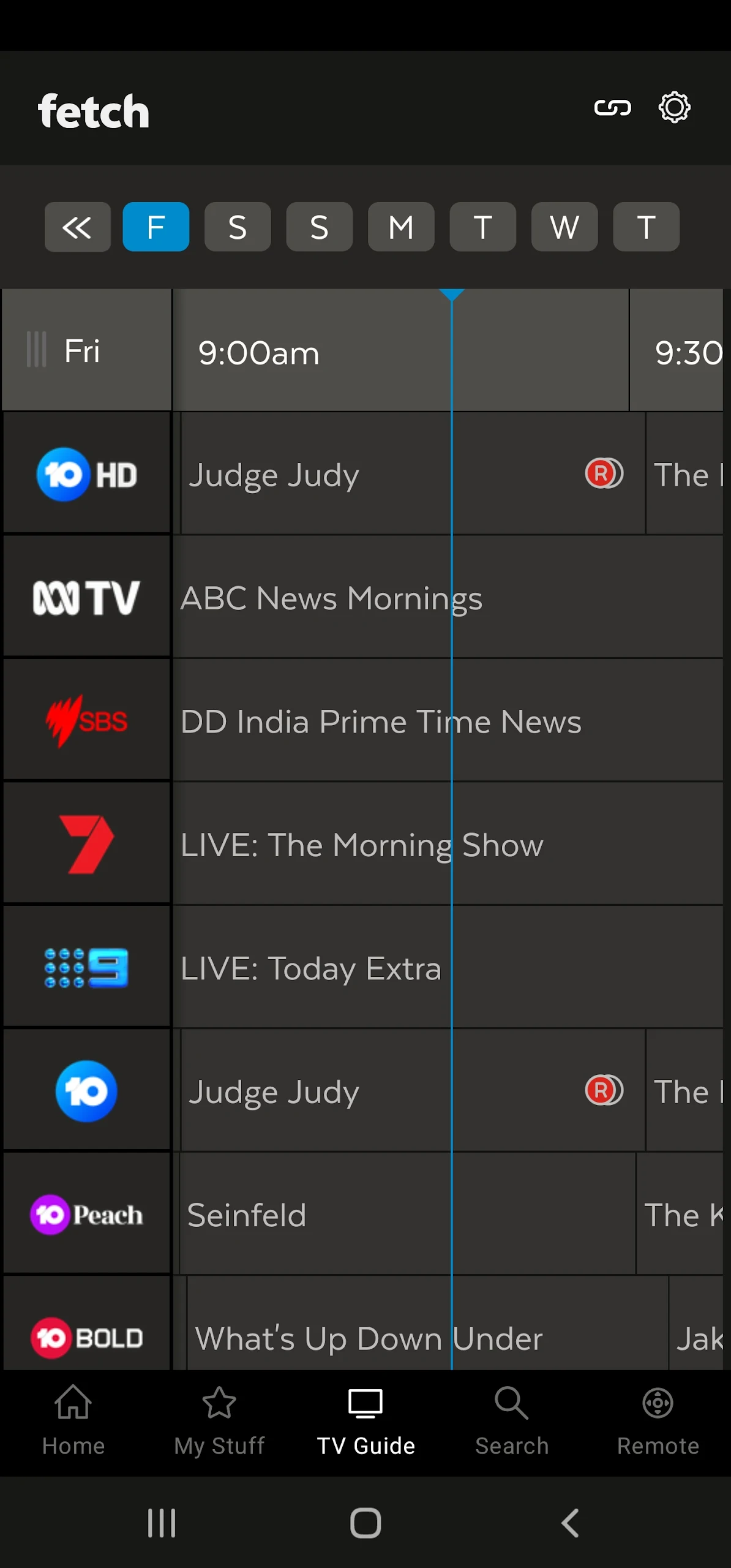Select Monday in the day selector
This screenshot has height=1568, width=731.
[x=401, y=227]
